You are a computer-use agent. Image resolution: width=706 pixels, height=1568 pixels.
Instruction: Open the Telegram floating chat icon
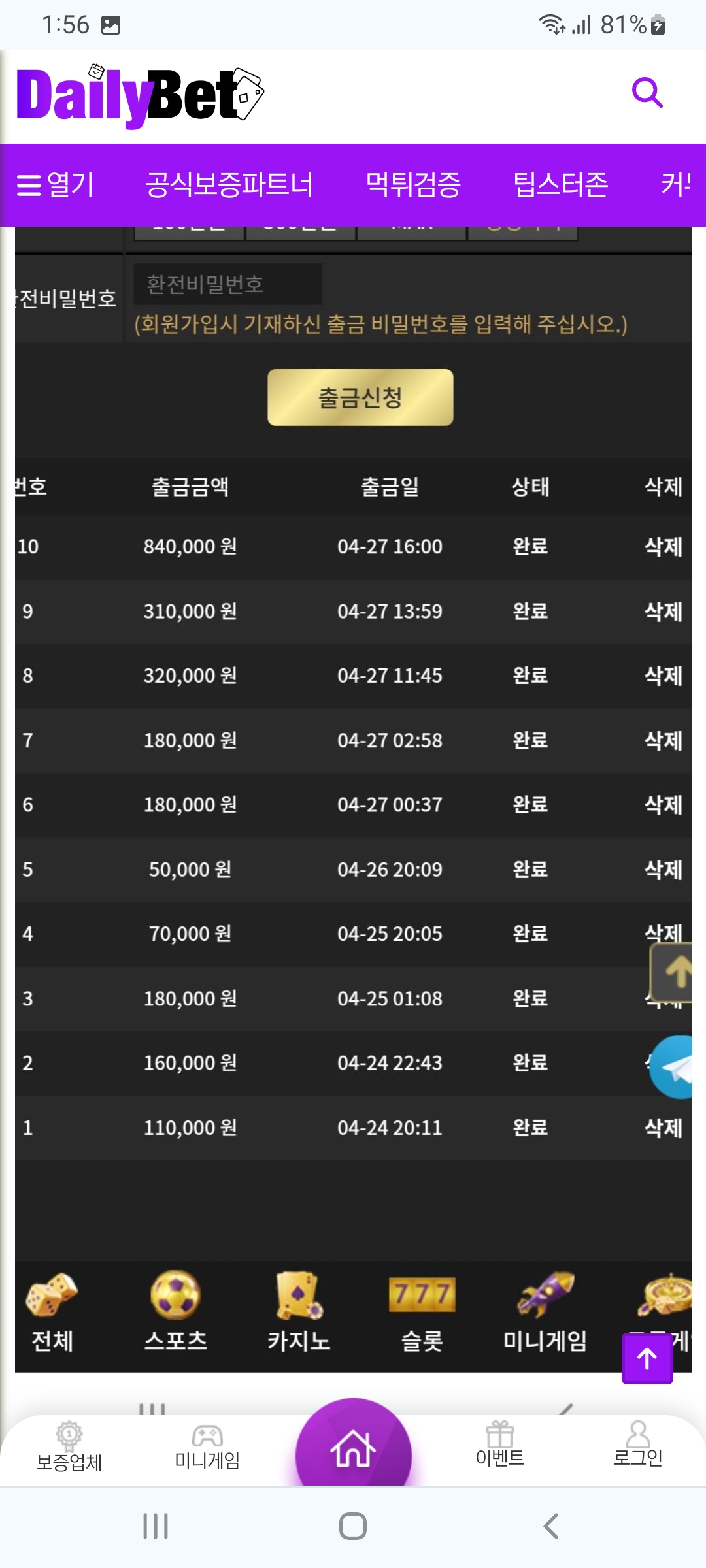[676, 1067]
